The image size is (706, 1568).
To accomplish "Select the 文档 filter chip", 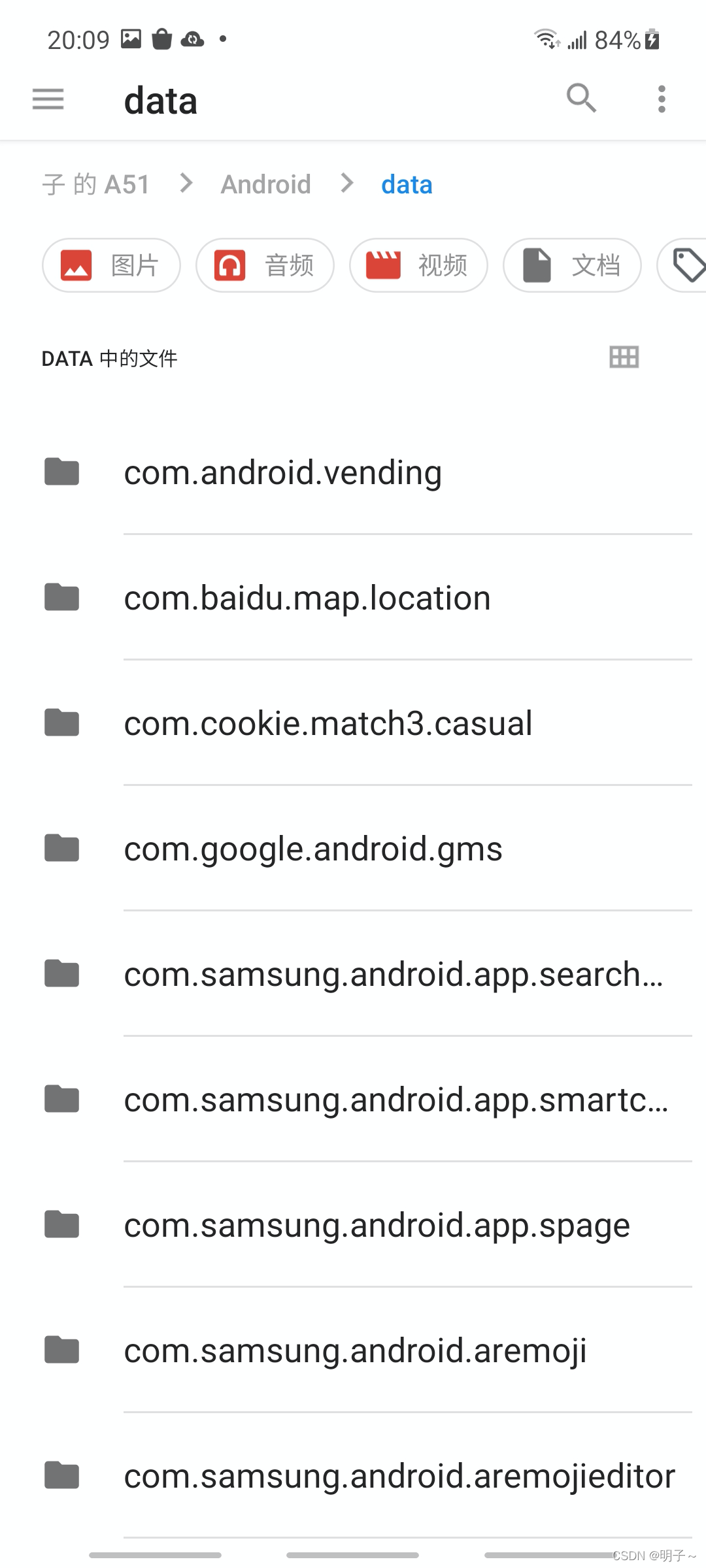I will point(572,265).
